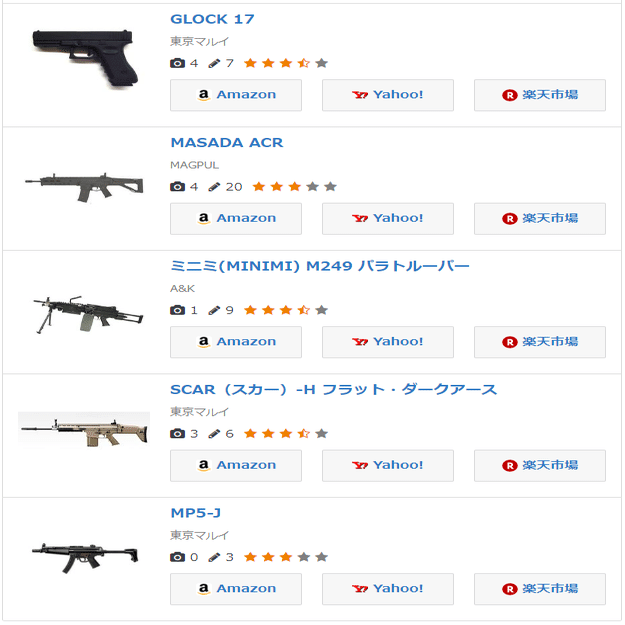Open Yahoo! listing for MP5-J
Viewport: 625px width, 625px height.
[387, 589]
